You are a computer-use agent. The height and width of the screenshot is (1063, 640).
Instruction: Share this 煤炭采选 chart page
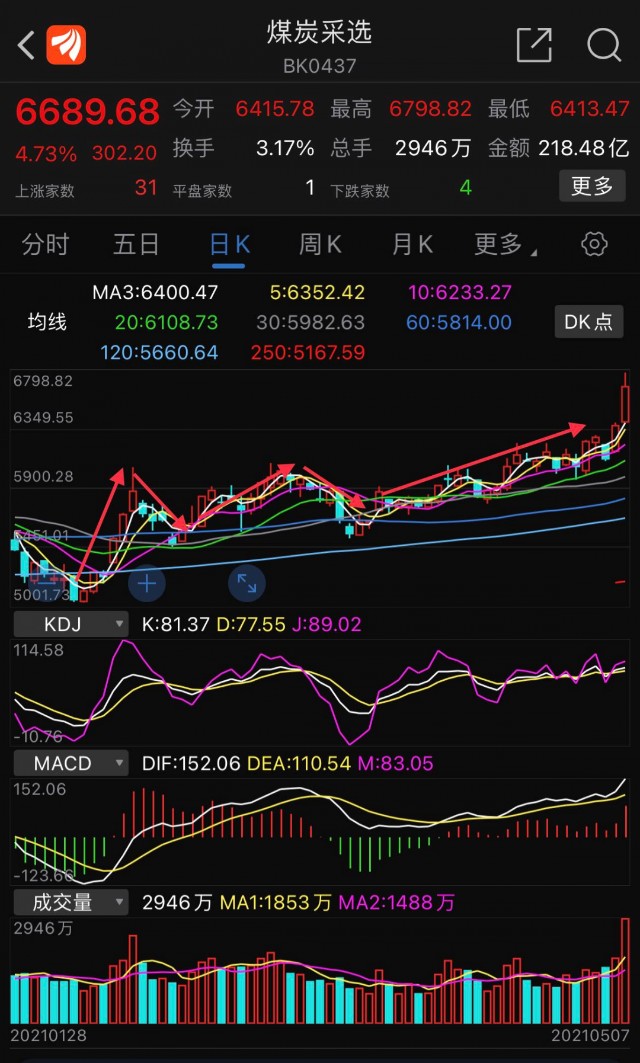[534, 45]
